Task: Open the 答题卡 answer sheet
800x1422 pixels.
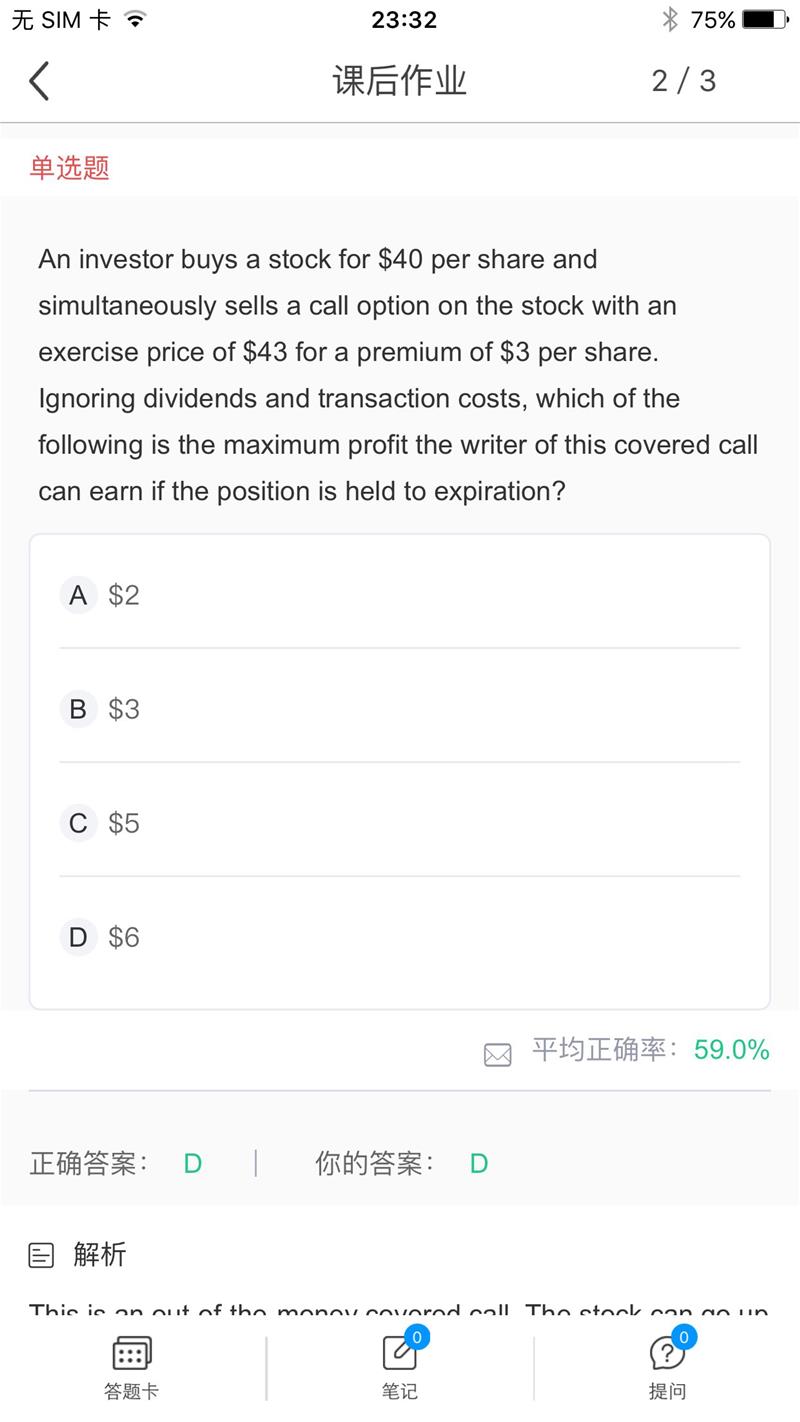Action: point(131,1367)
